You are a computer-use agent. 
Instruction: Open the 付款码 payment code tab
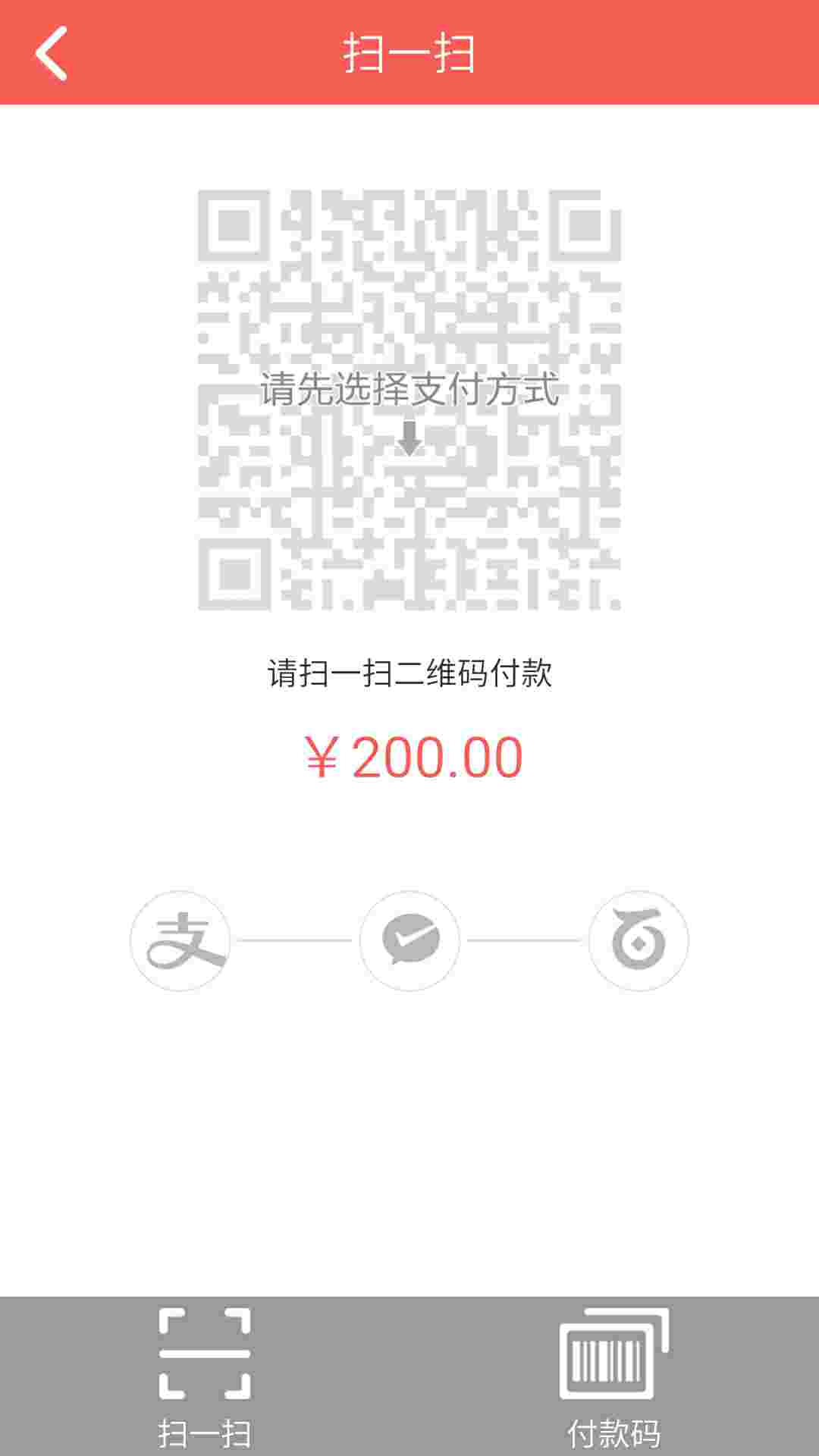[614, 1376]
